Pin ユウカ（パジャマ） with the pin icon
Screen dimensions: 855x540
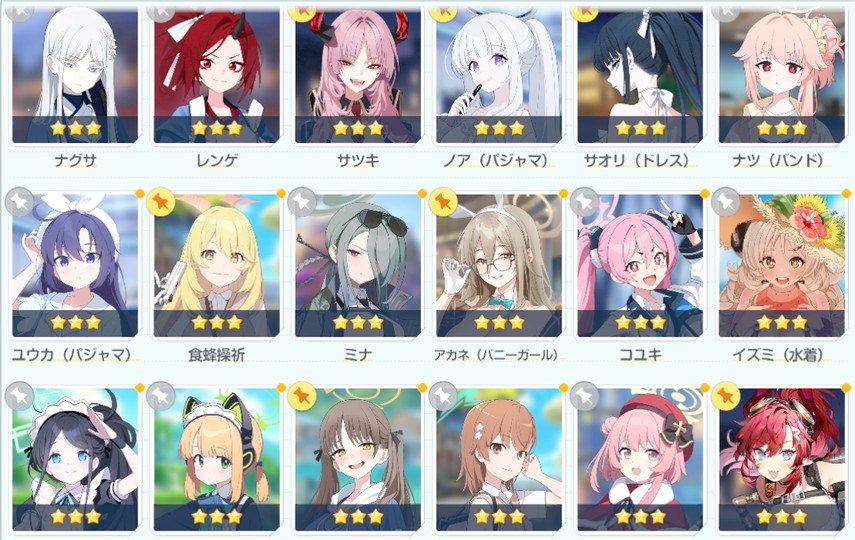pos(18,203)
